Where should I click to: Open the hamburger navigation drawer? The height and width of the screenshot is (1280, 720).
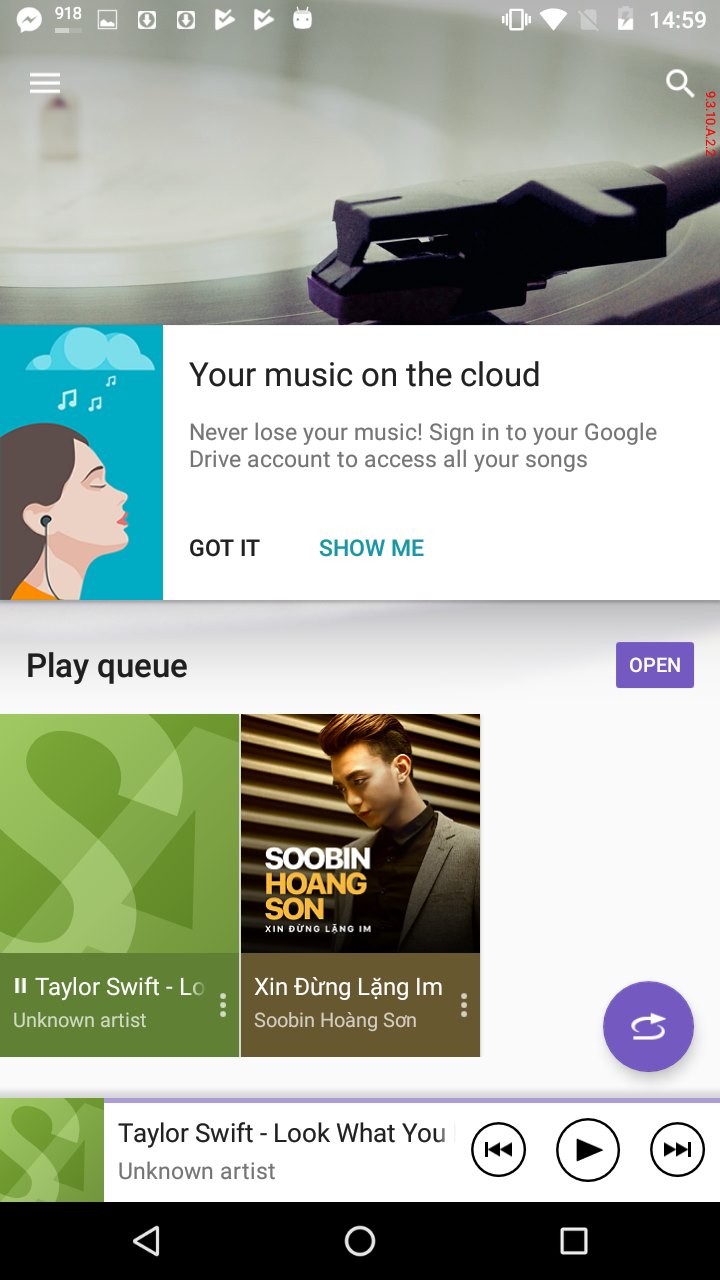click(x=45, y=84)
